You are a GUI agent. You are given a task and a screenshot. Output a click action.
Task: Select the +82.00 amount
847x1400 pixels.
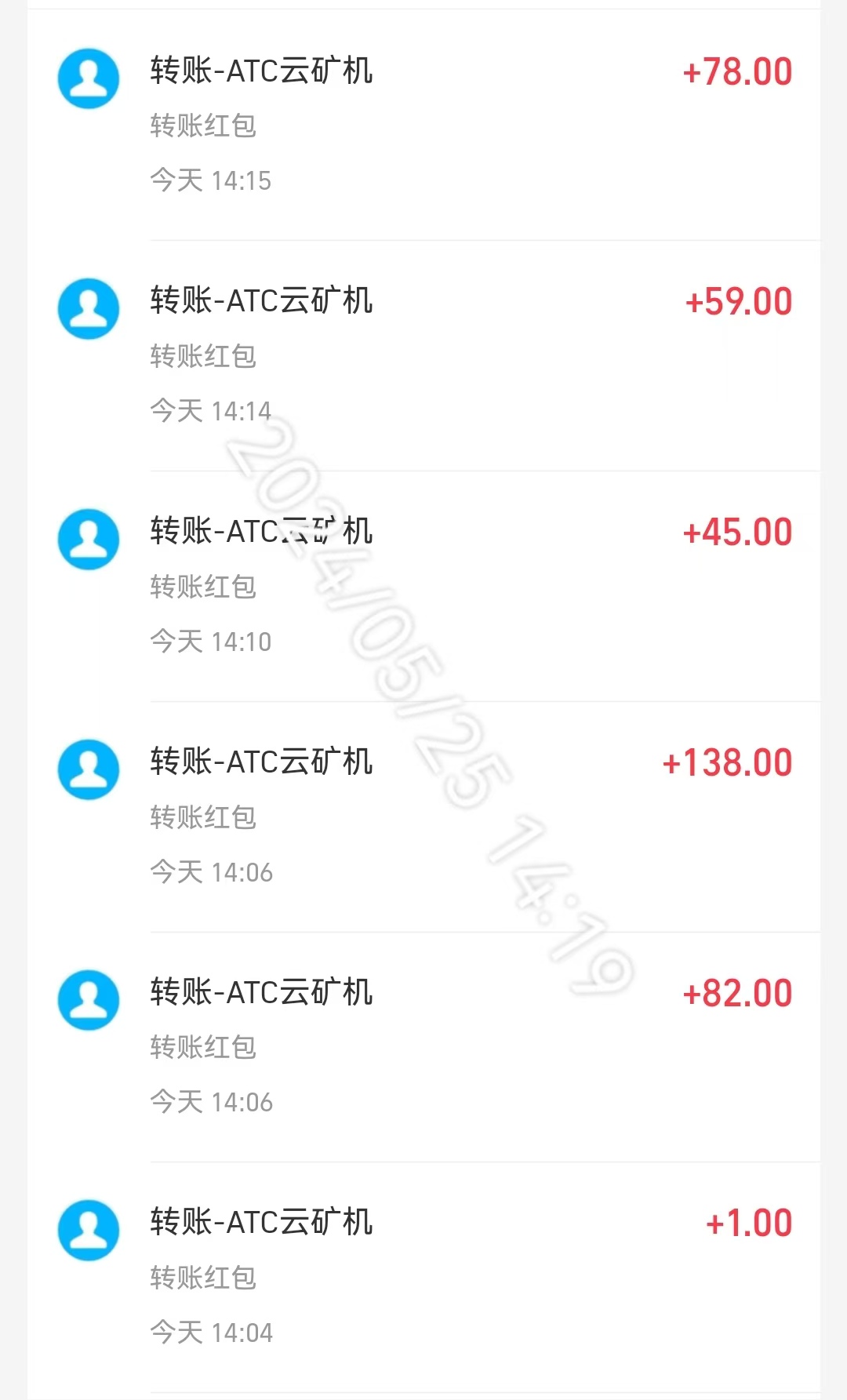737,993
